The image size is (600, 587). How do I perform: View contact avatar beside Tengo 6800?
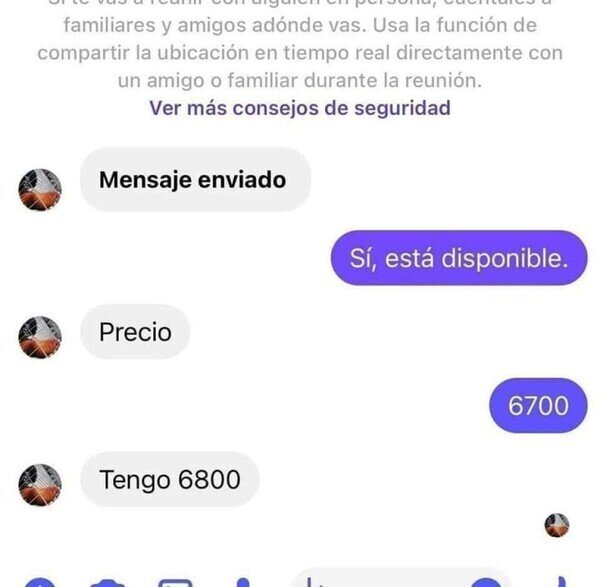click(x=40, y=485)
